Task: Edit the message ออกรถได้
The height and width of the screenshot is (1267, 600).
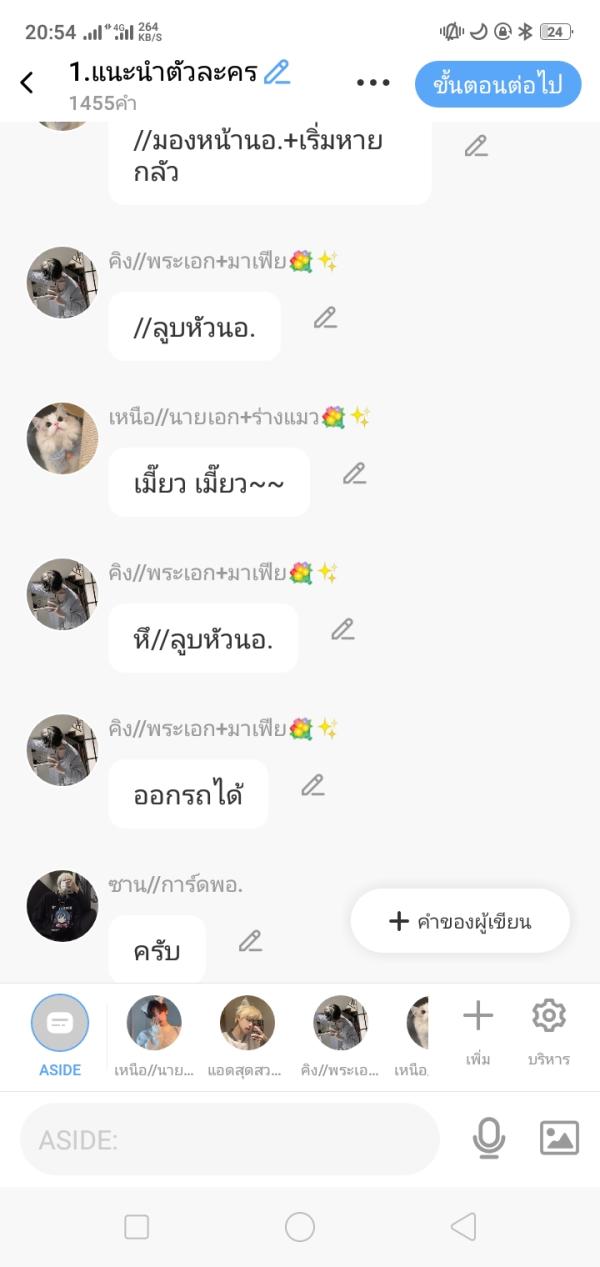Action: pyautogui.click(x=313, y=785)
